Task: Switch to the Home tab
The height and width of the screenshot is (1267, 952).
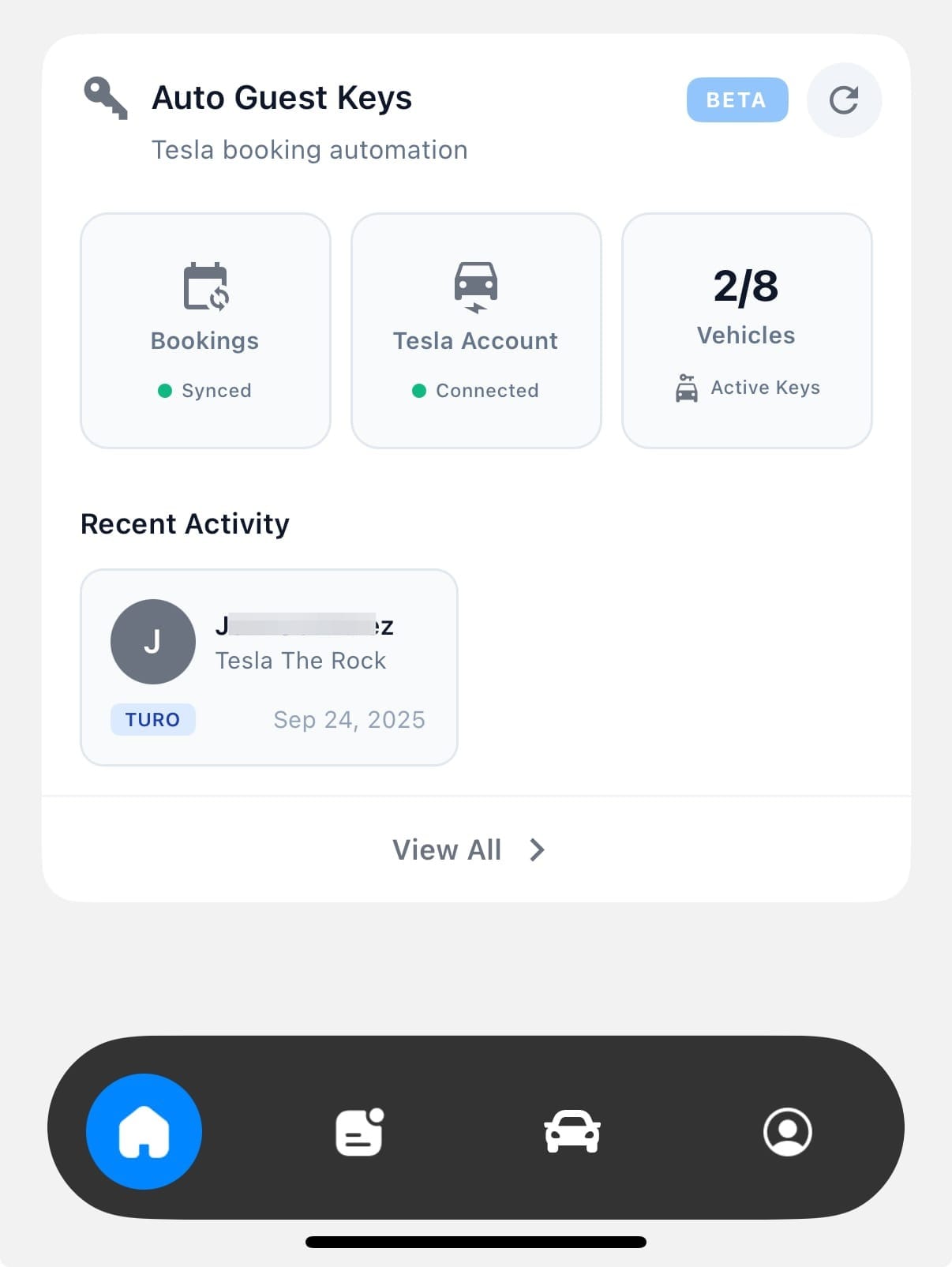Action: pyautogui.click(x=144, y=1131)
